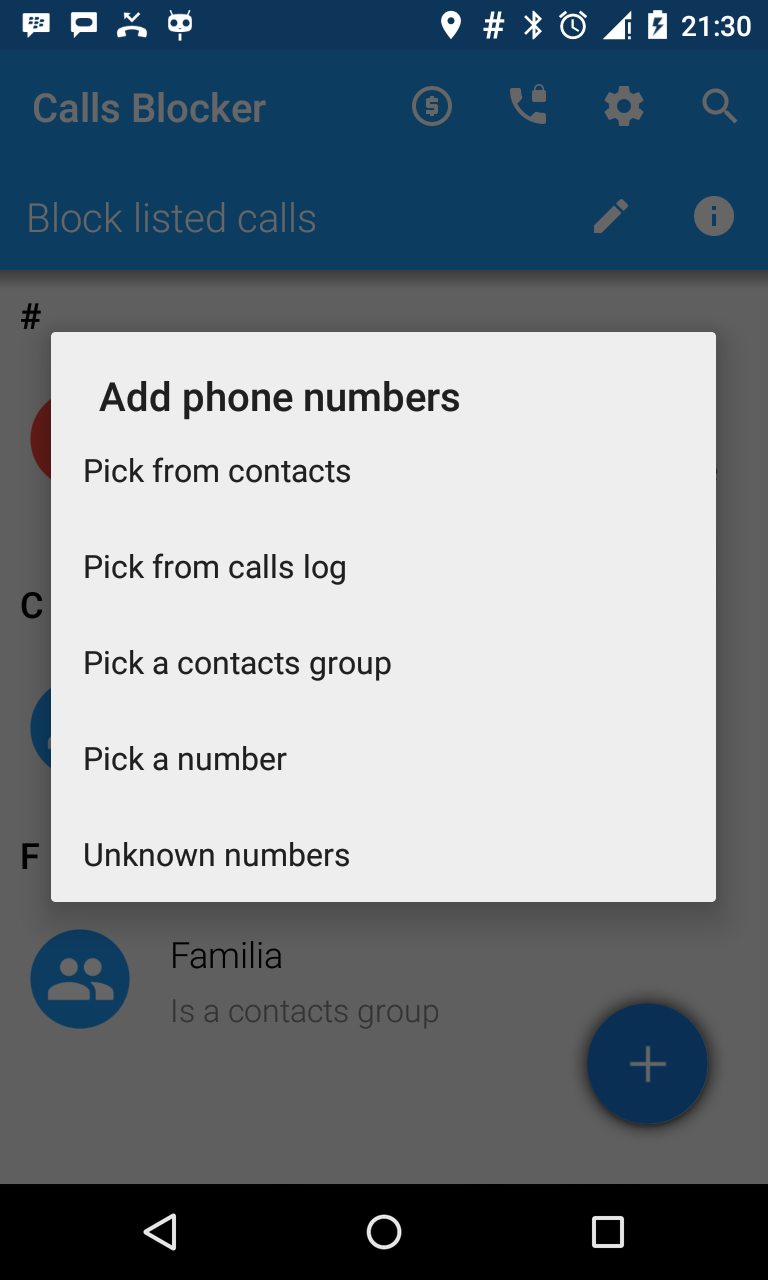This screenshot has width=768, height=1280.
Task: Tap the Add phone numbers dialog title
Action: (x=278, y=397)
